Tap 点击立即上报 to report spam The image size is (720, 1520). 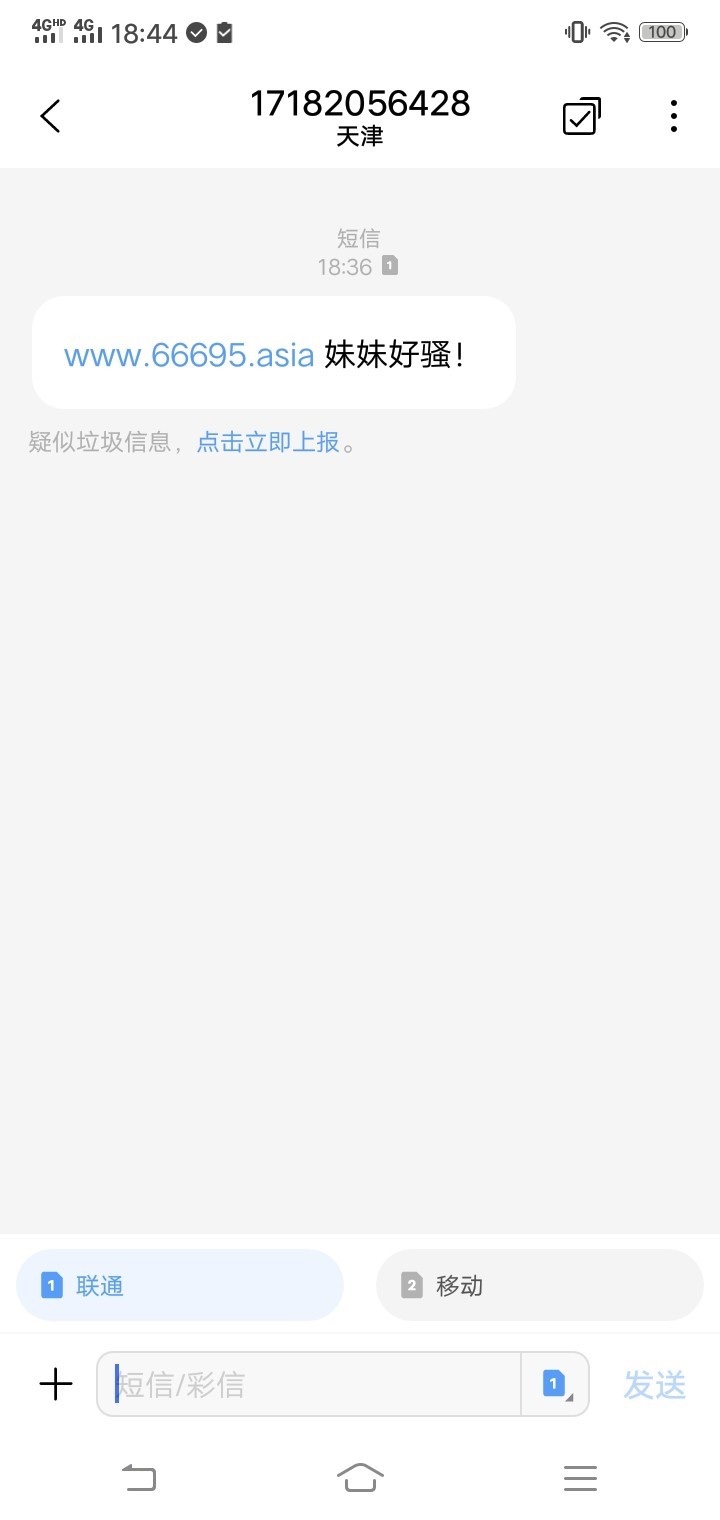(x=268, y=442)
